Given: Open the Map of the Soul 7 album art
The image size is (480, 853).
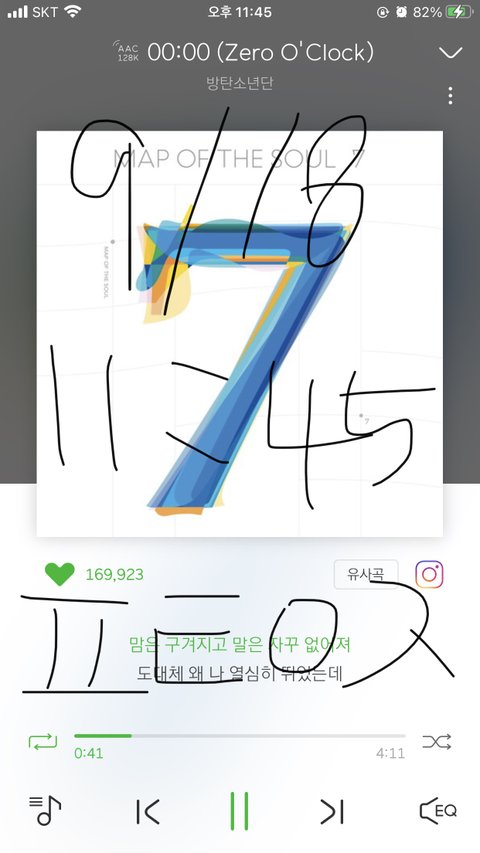Looking at the screenshot, I should click(239, 333).
